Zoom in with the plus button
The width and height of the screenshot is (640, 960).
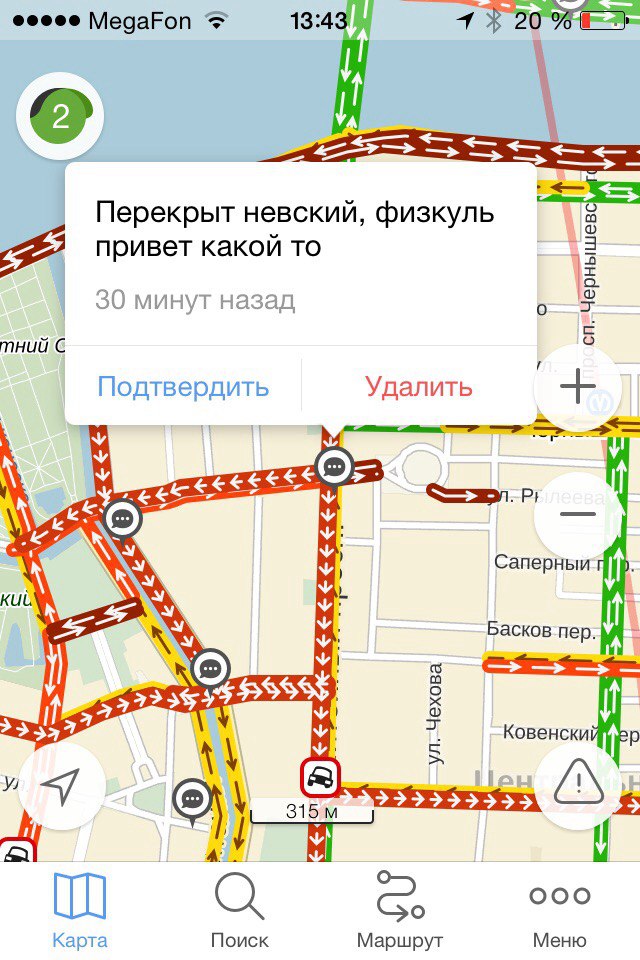[578, 387]
